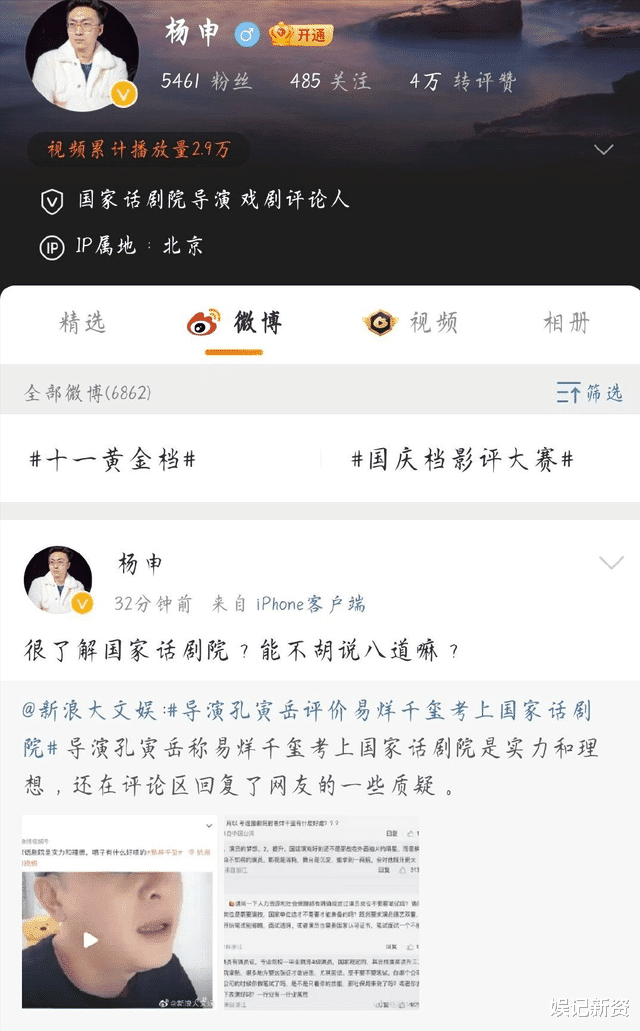Open the @新浪大文娱 mention link
The image size is (640, 1031).
(x=90, y=711)
